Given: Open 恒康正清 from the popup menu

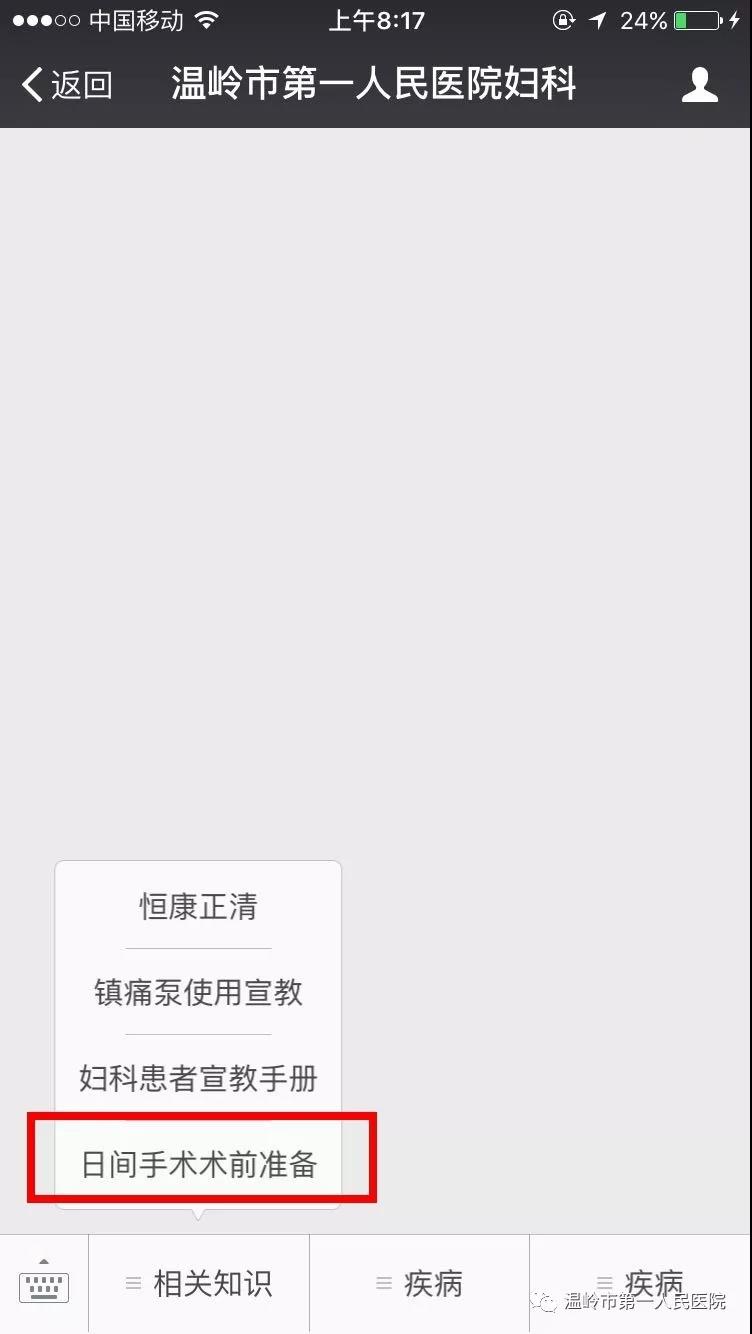Looking at the screenshot, I should coord(198,906).
